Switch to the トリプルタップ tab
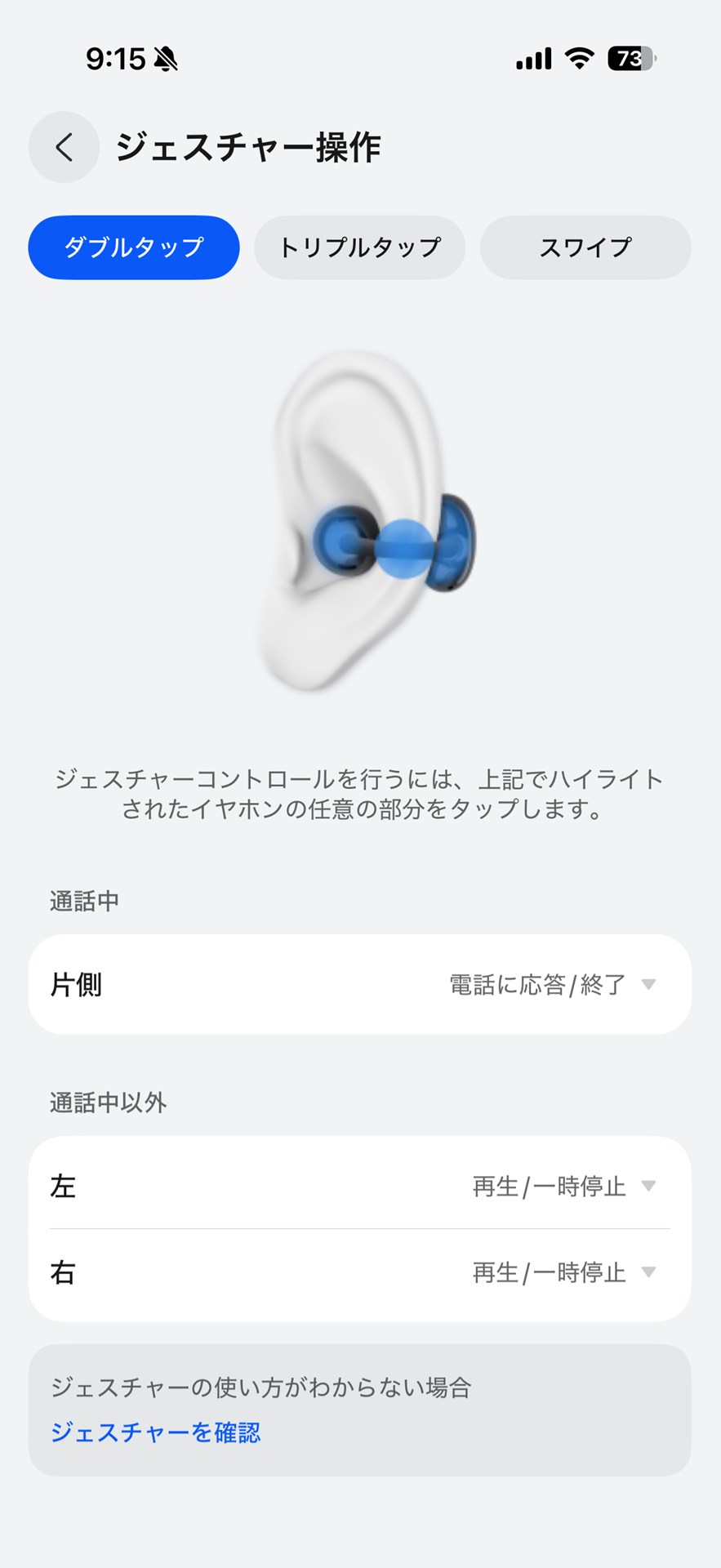 (359, 247)
